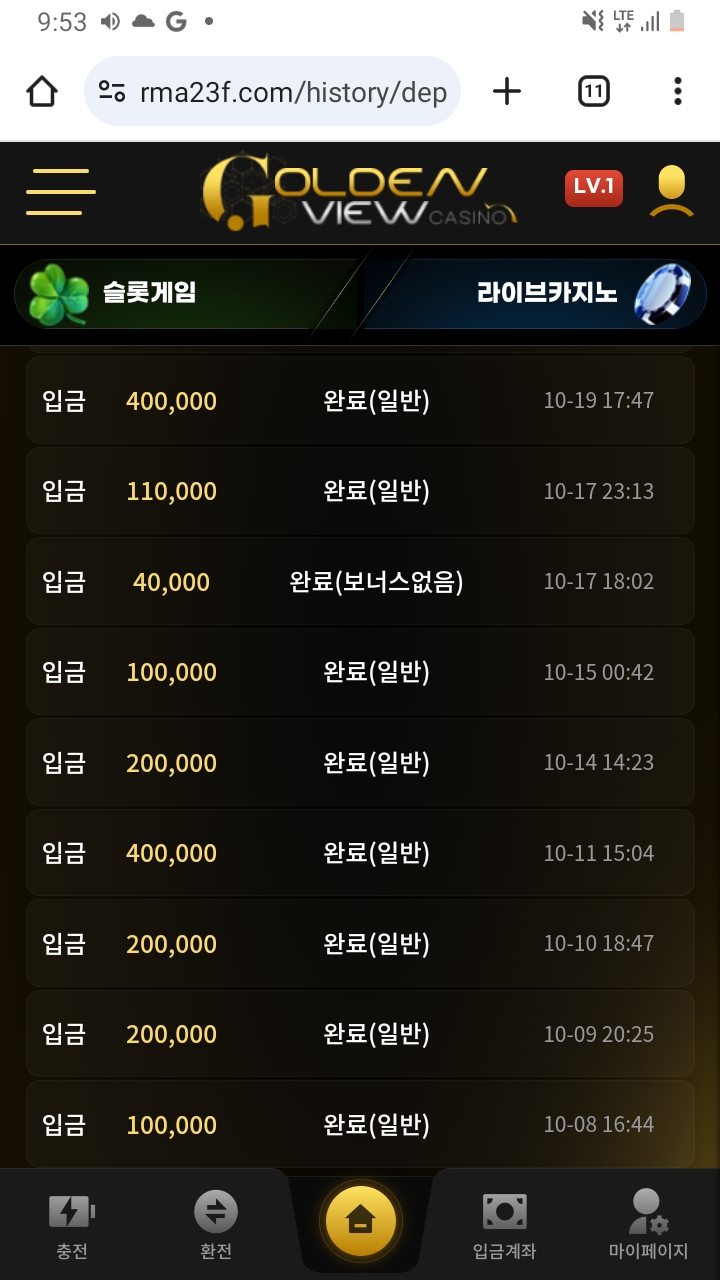This screenshot has width=720, height=1280.
Task: Open 입금계좌 in bottom bar
Action: [504, 1225]
